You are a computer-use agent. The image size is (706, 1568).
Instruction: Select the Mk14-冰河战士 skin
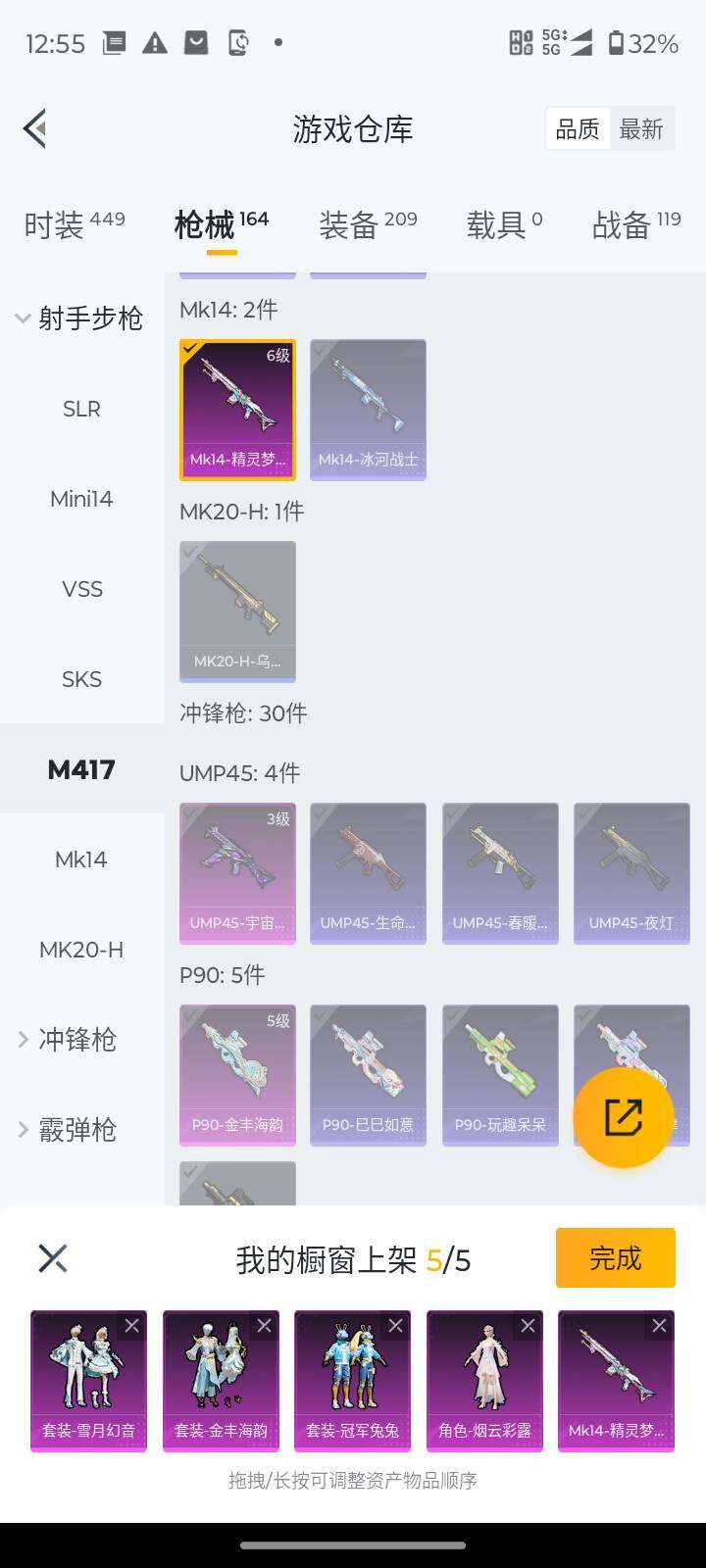tap(368, 410)
